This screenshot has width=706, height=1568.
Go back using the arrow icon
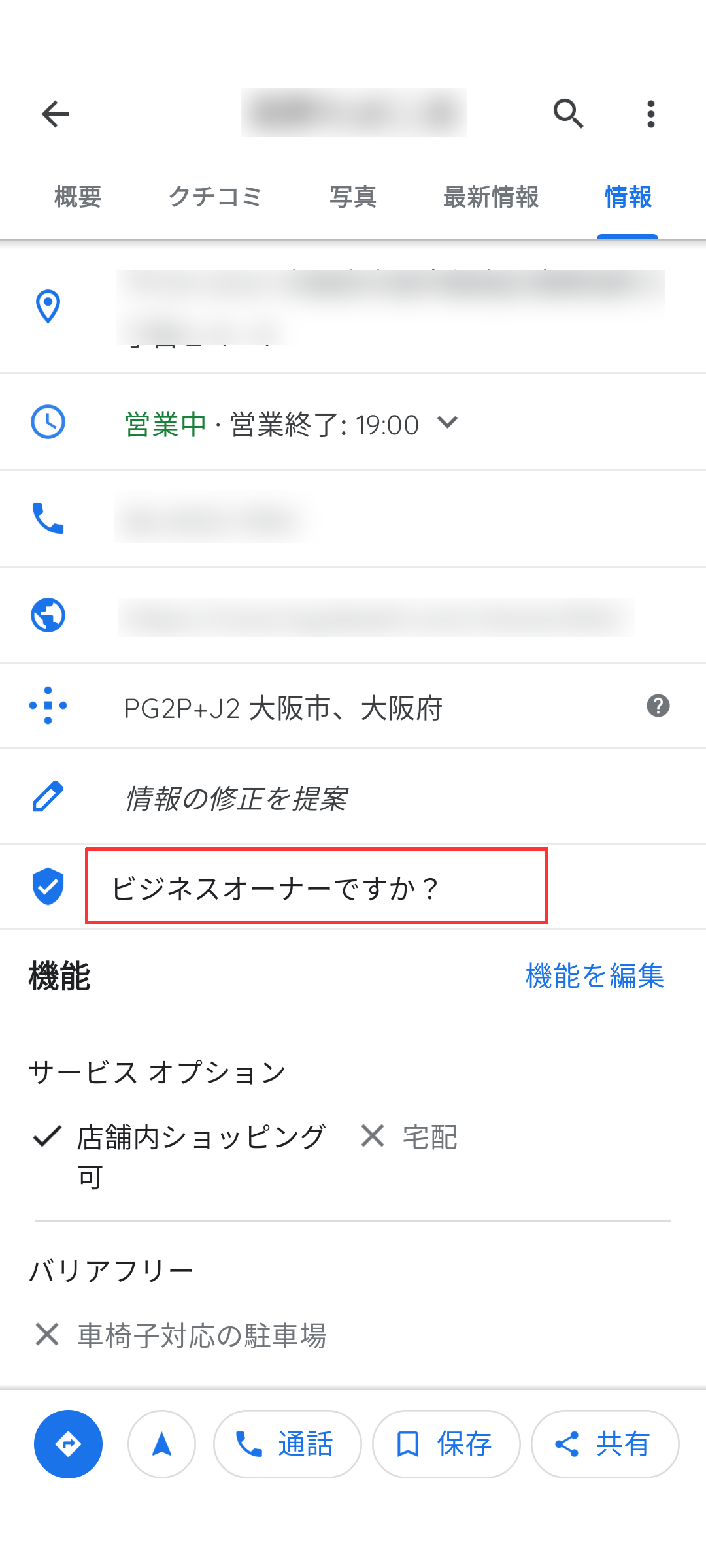point(56,114)
